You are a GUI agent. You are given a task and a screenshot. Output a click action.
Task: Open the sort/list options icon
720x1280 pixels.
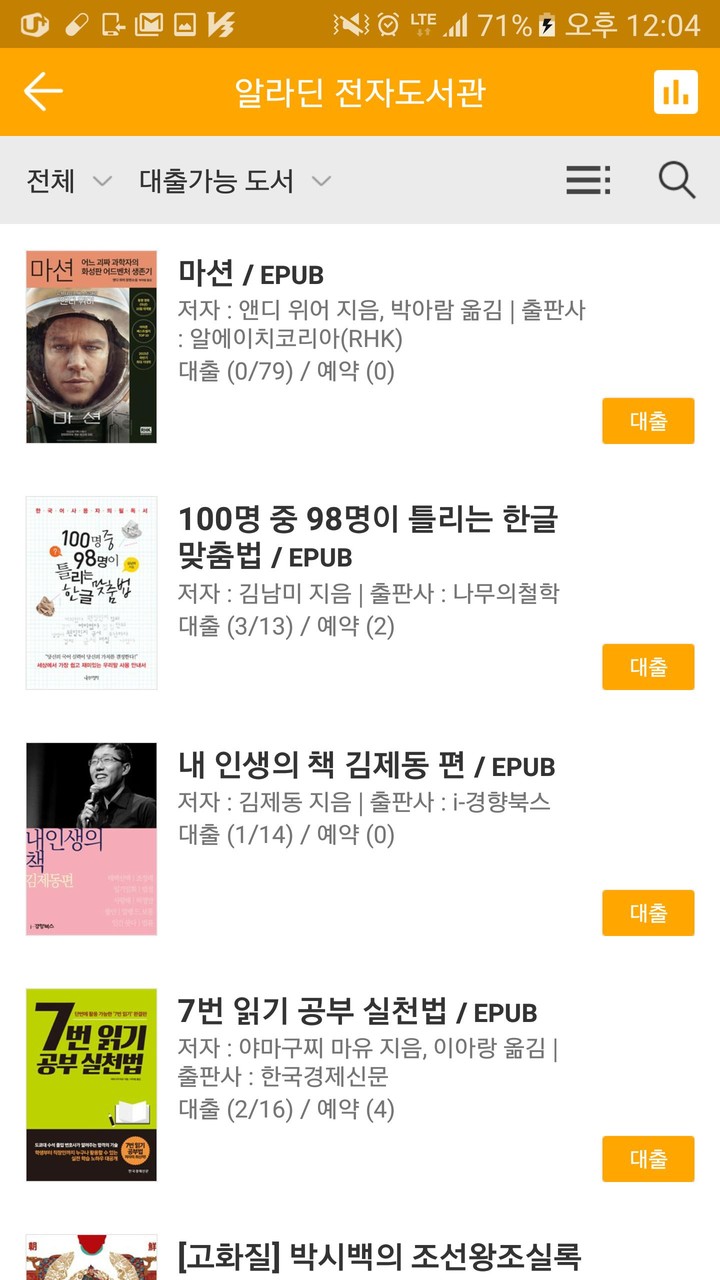click(588, 180)
